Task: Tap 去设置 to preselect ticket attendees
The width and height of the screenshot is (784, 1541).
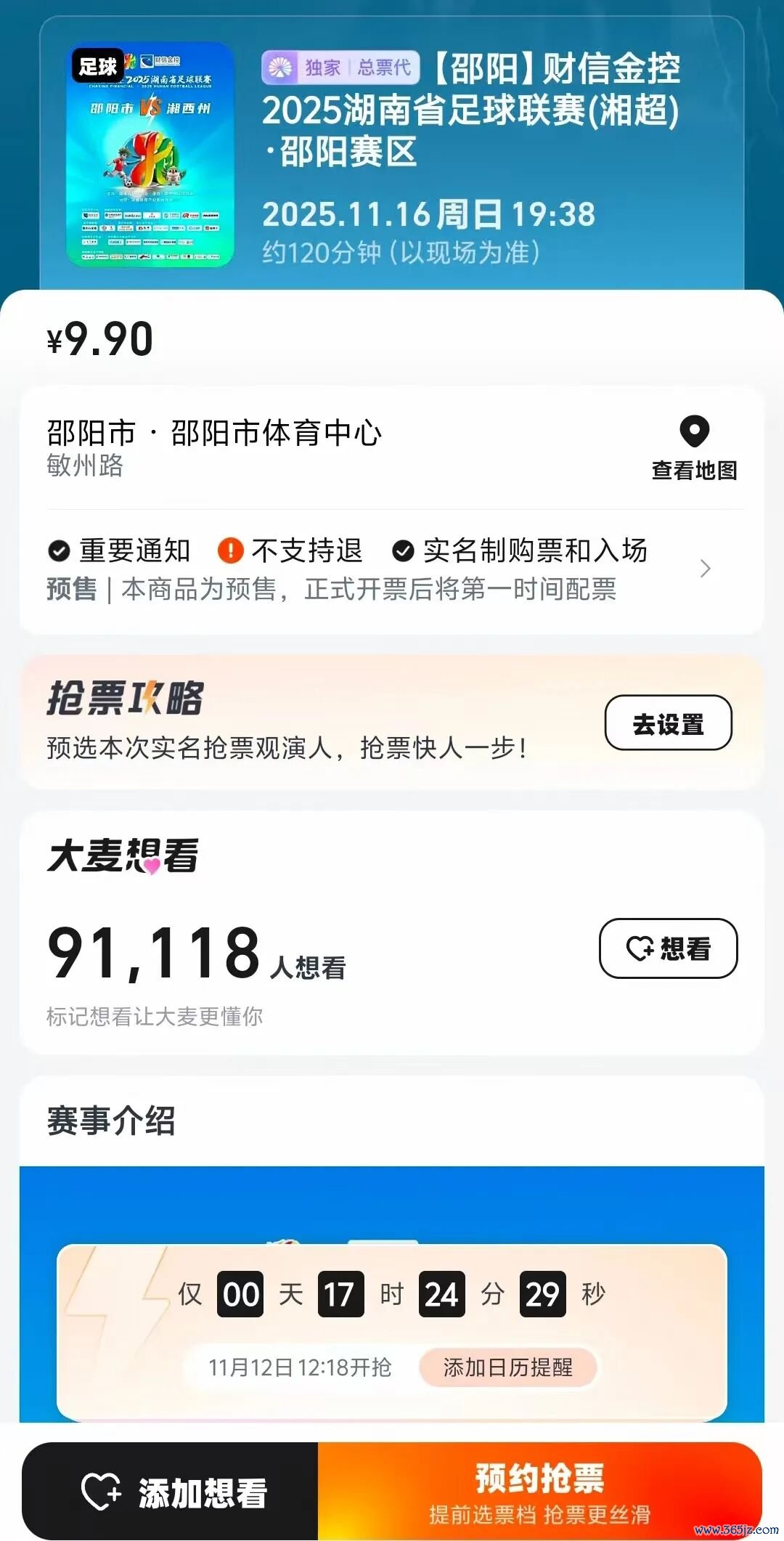Action: pyautogui.click(x=668, y=723)
